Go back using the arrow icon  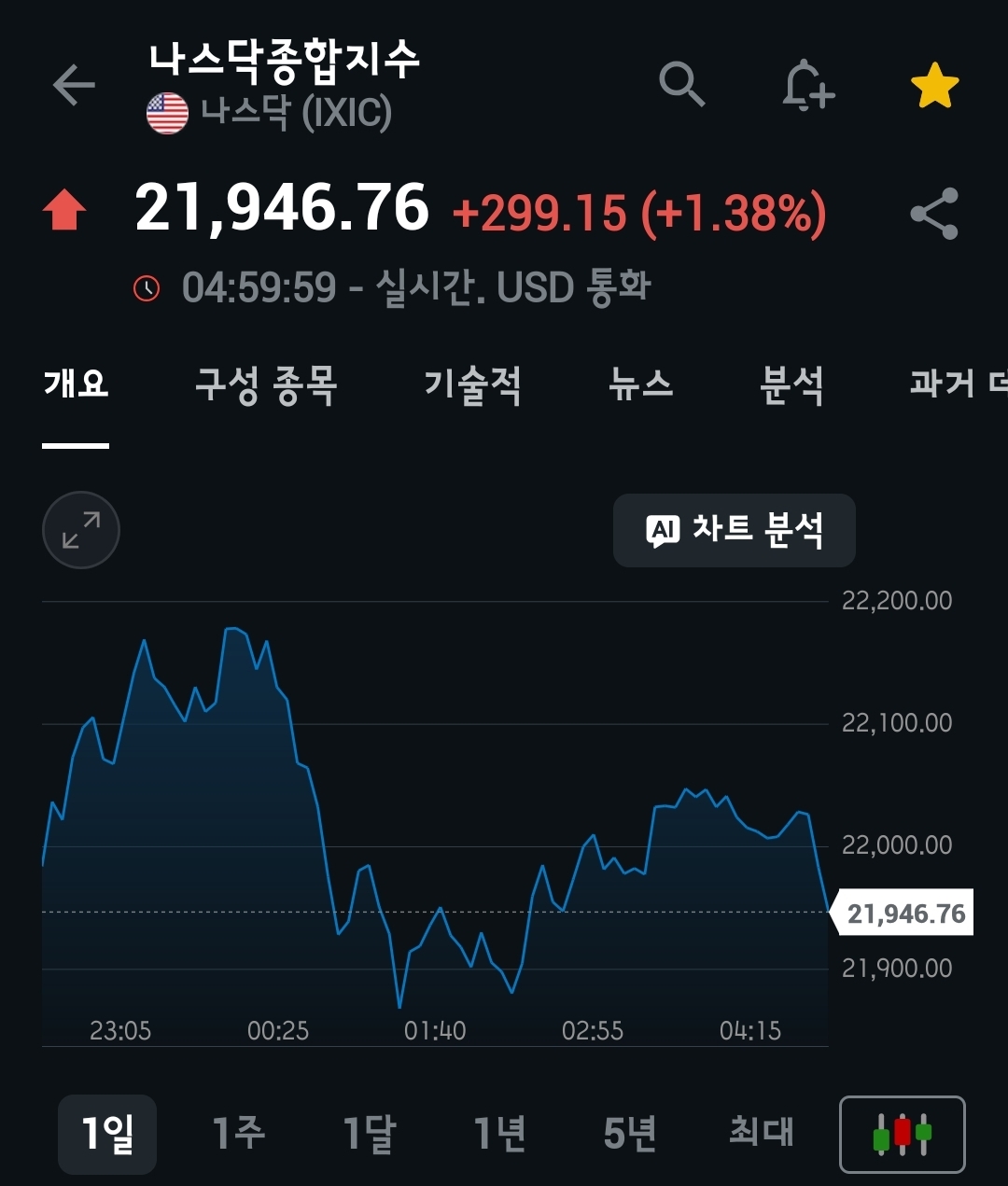[x=74, y=86]
